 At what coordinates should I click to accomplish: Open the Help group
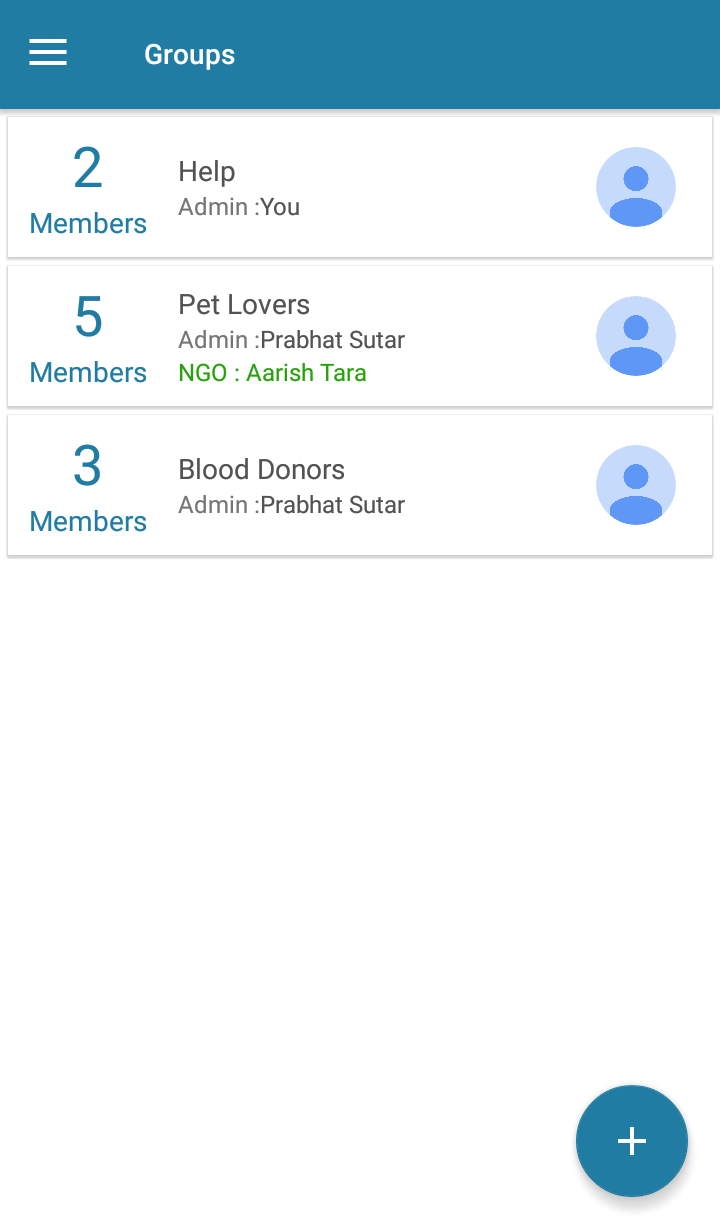pos(359,188)
